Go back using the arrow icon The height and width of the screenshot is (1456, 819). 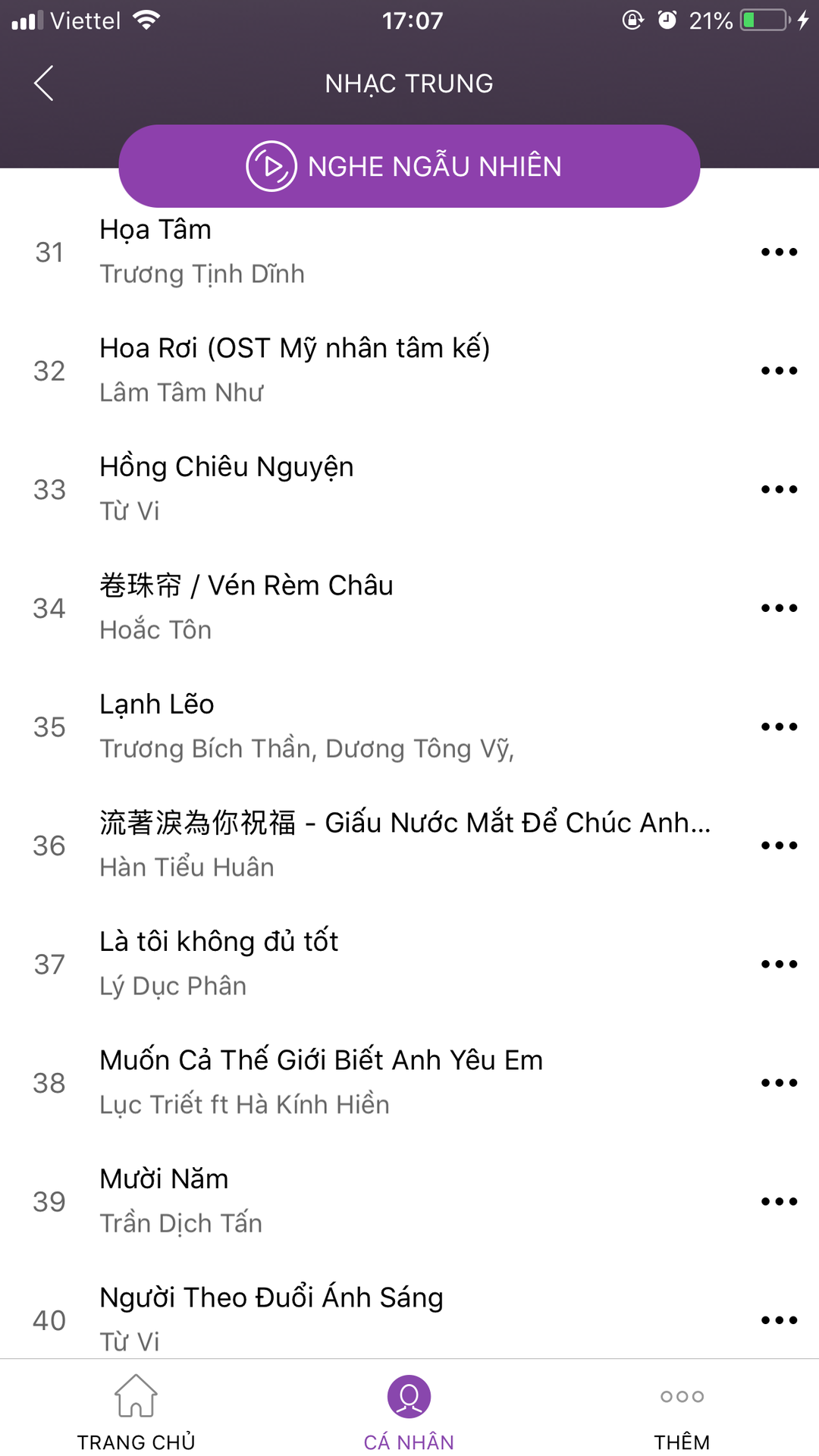coord(44,83)
